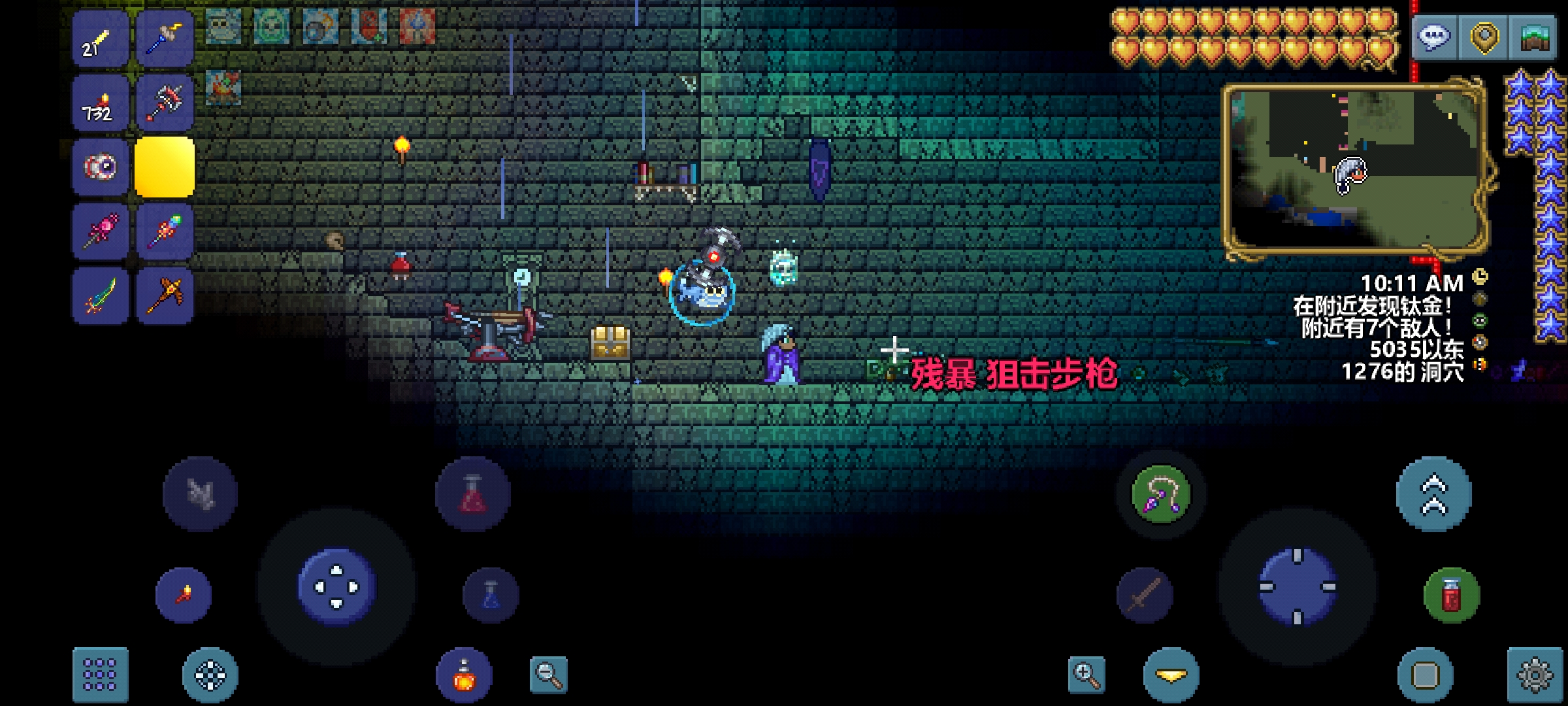Tap the square button beside the settings gear
The height and width of the screenshot is (706, 1568).
[x=1425, y=675]
